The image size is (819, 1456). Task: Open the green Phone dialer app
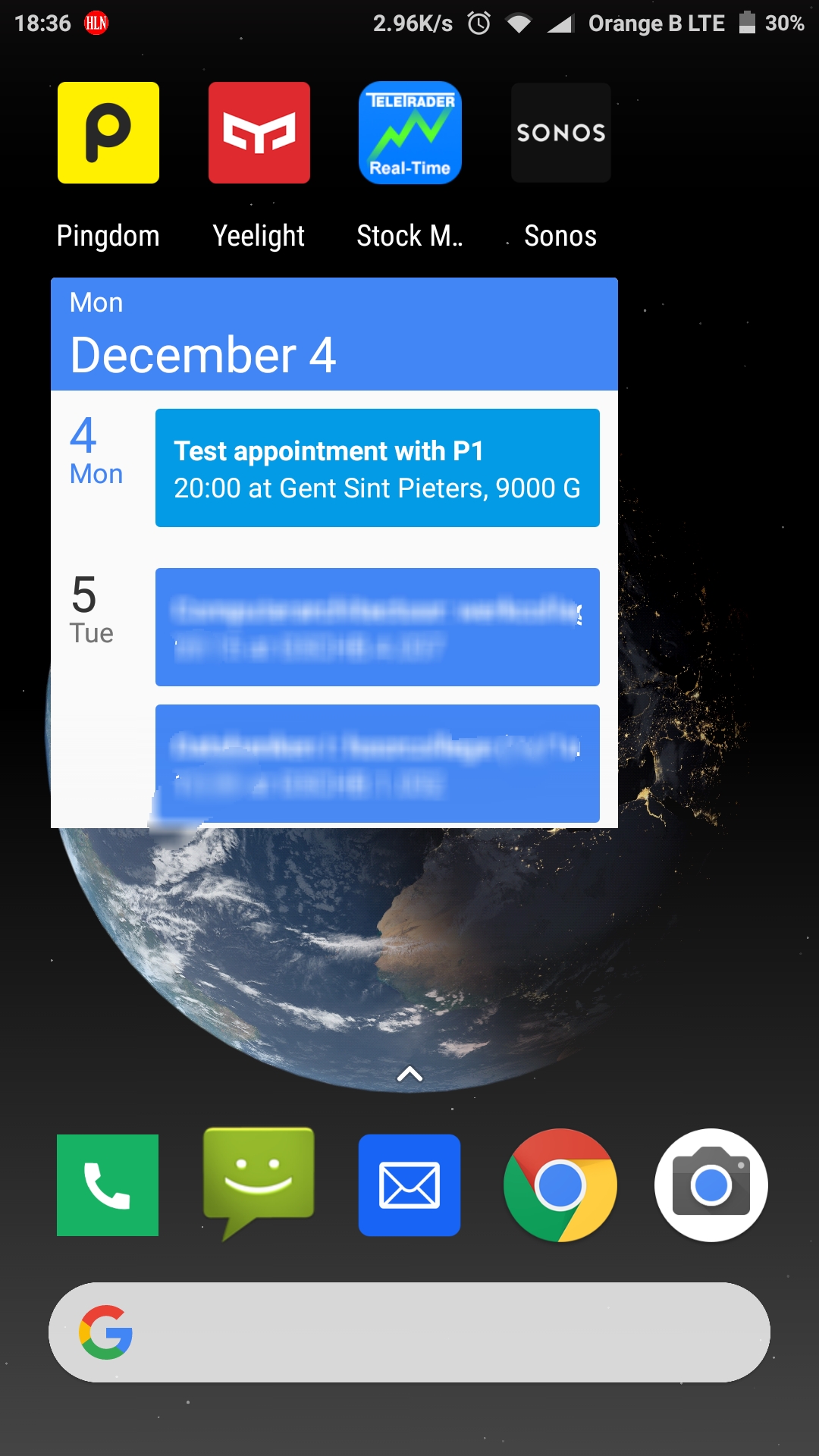[x=108, y=1185]
